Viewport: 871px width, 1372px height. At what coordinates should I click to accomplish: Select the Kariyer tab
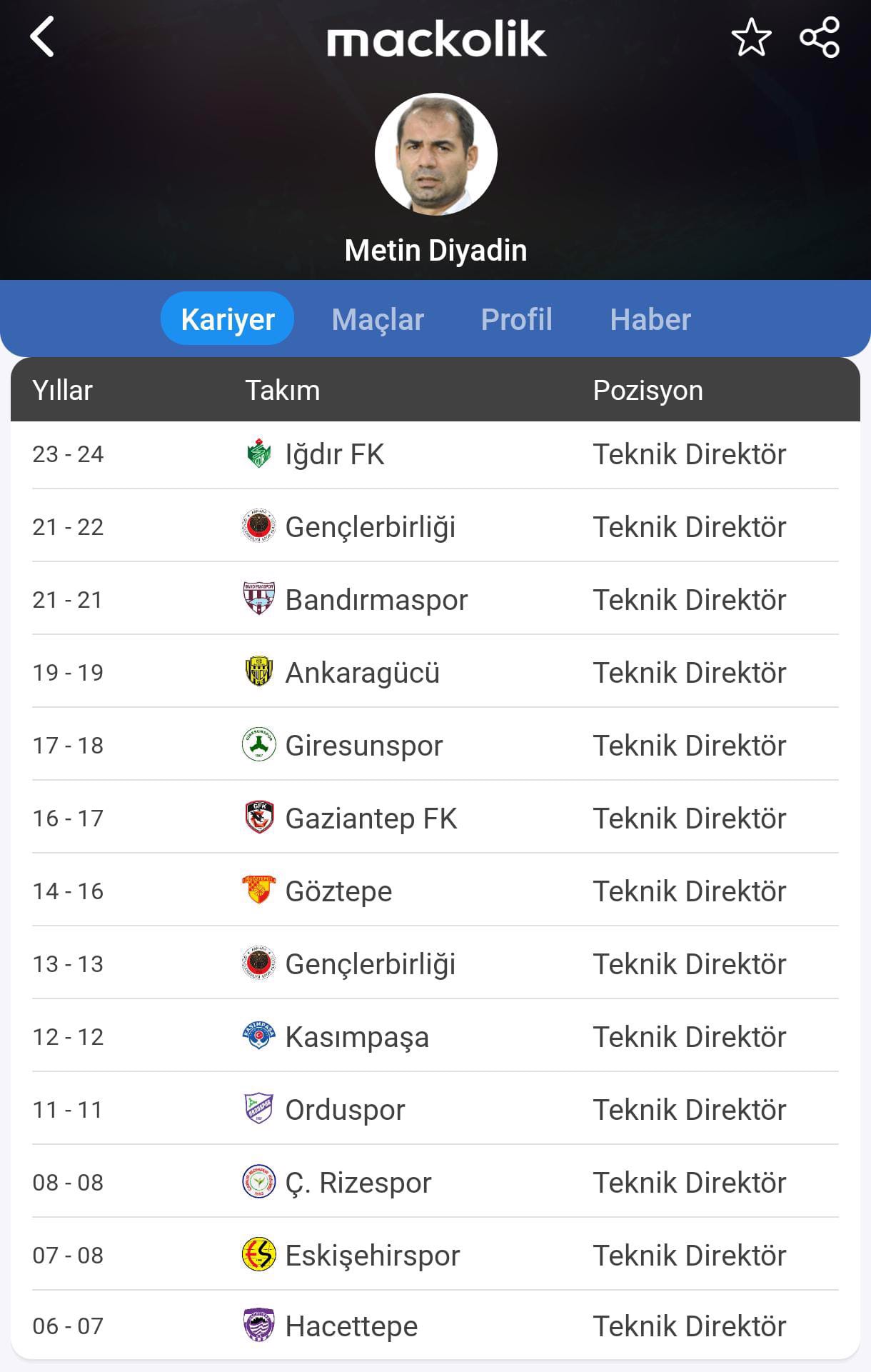pos(228,319)
